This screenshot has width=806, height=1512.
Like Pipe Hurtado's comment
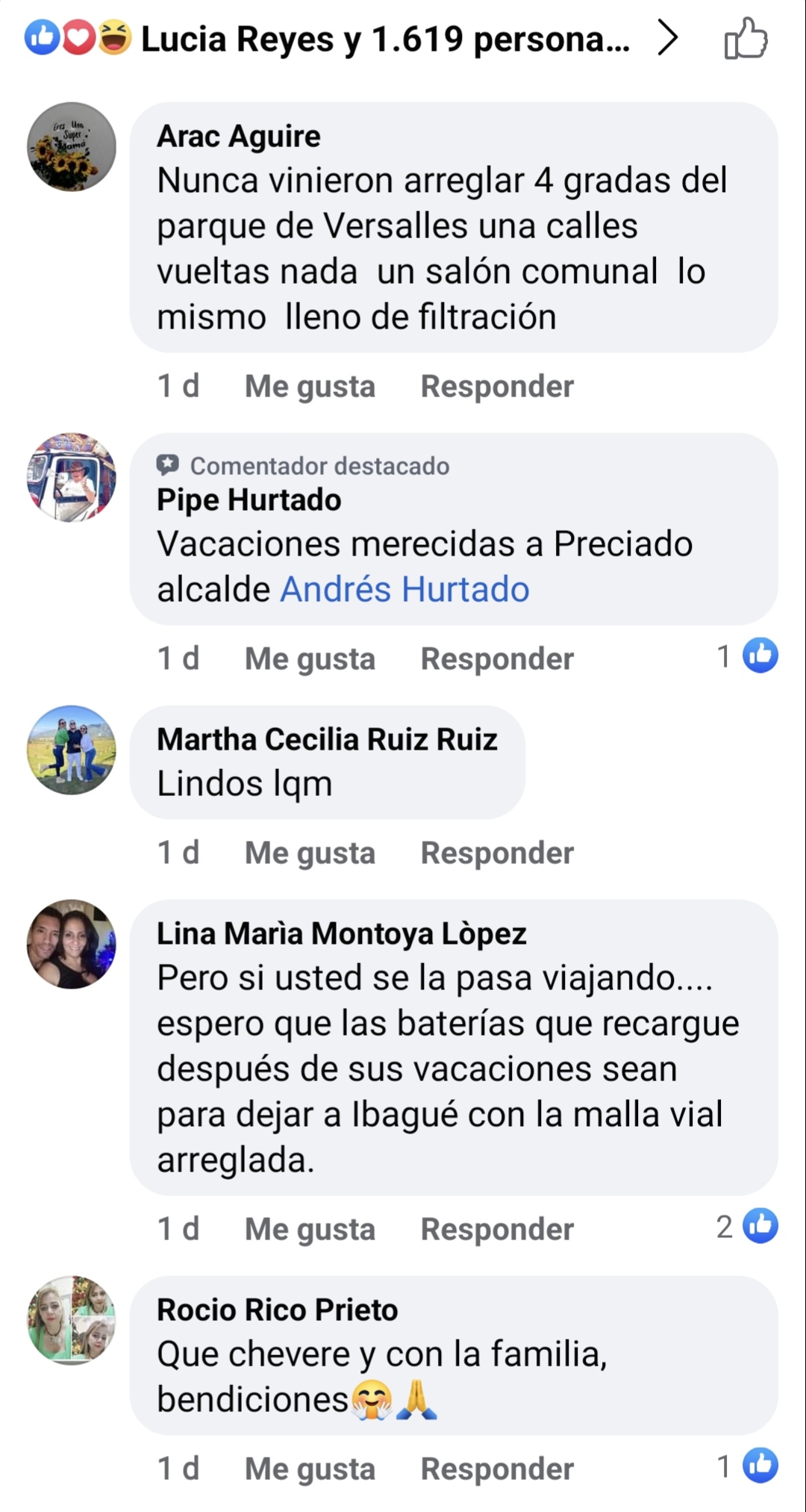point(310,659)
